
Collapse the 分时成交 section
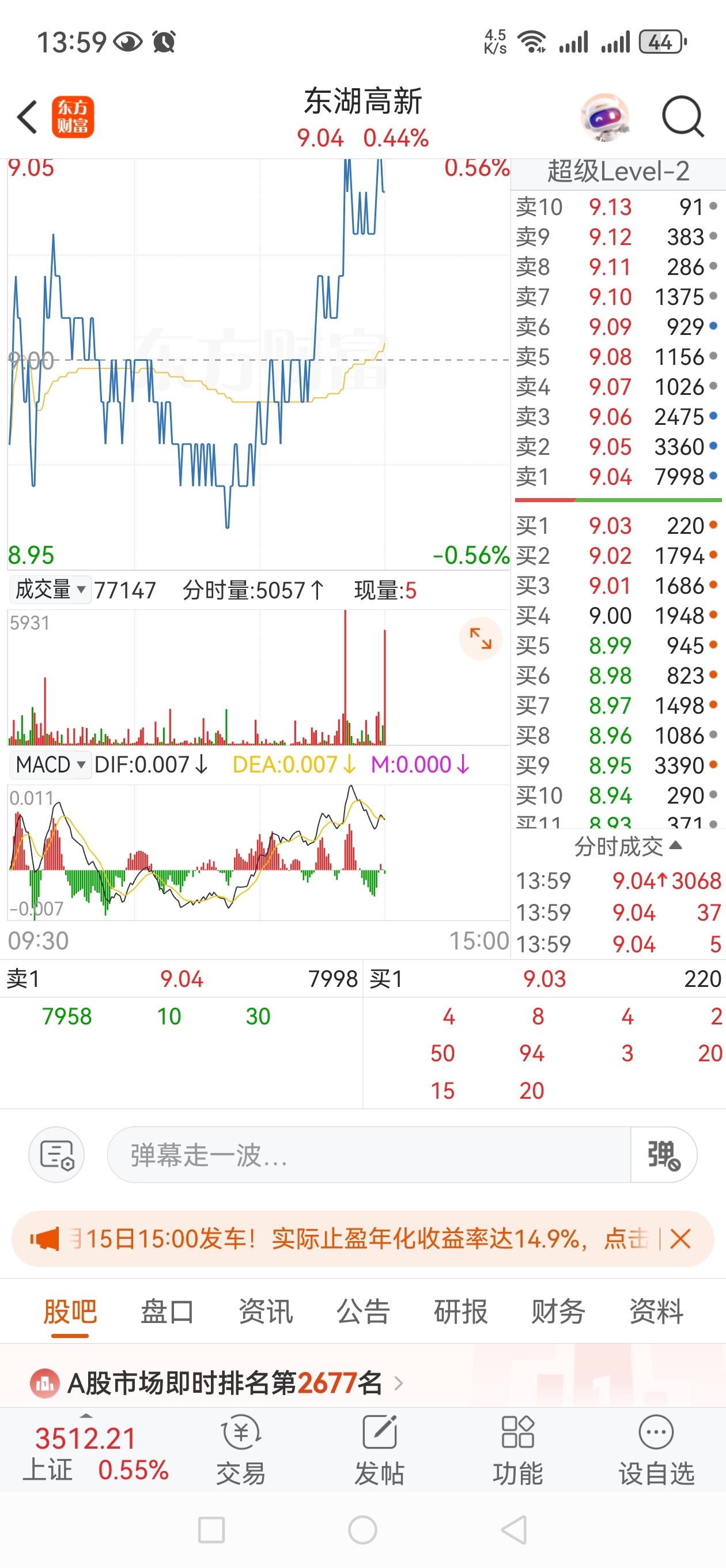627,846
